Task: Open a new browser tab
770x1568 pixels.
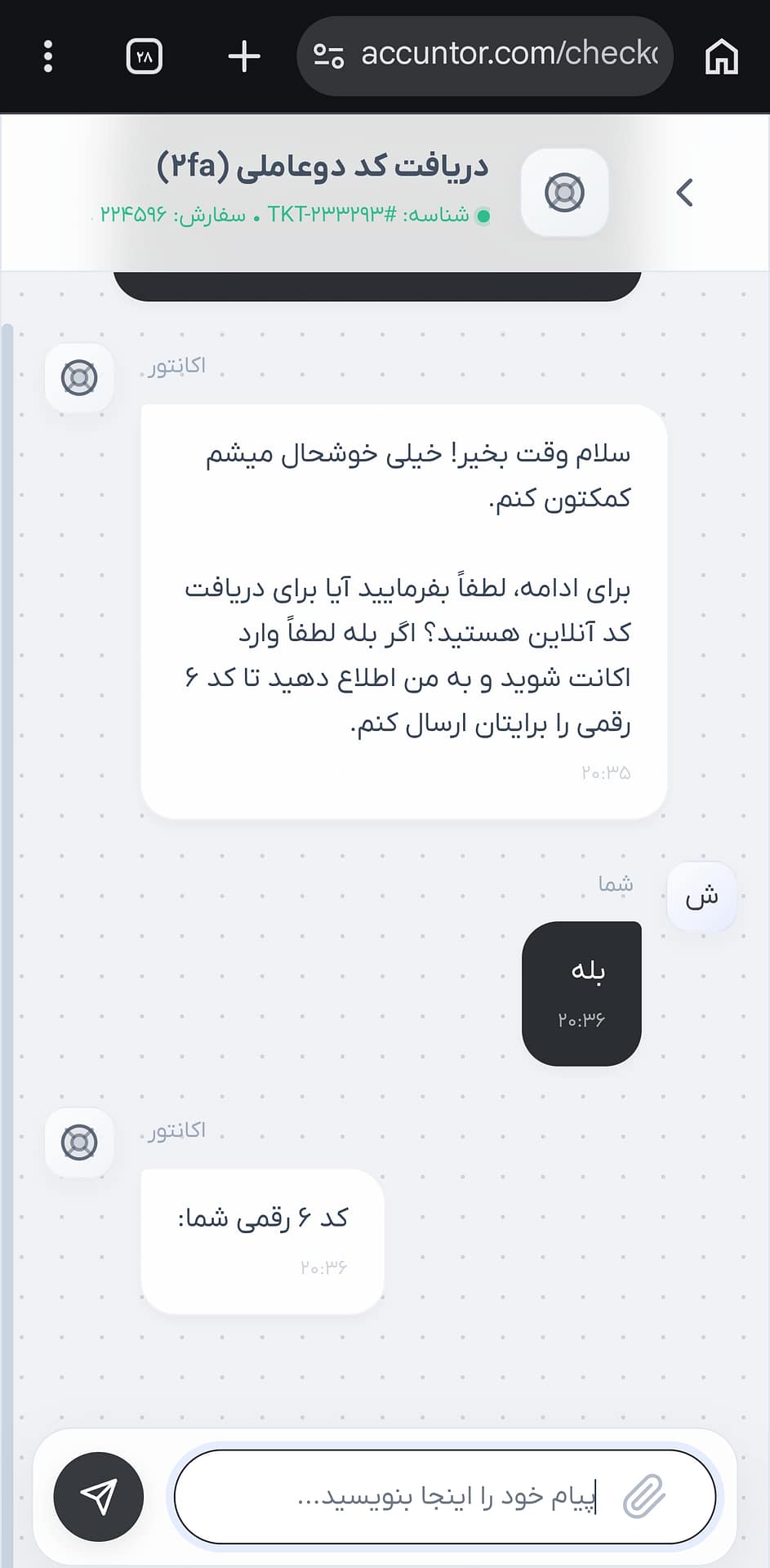Action: [x=244, y=56]
